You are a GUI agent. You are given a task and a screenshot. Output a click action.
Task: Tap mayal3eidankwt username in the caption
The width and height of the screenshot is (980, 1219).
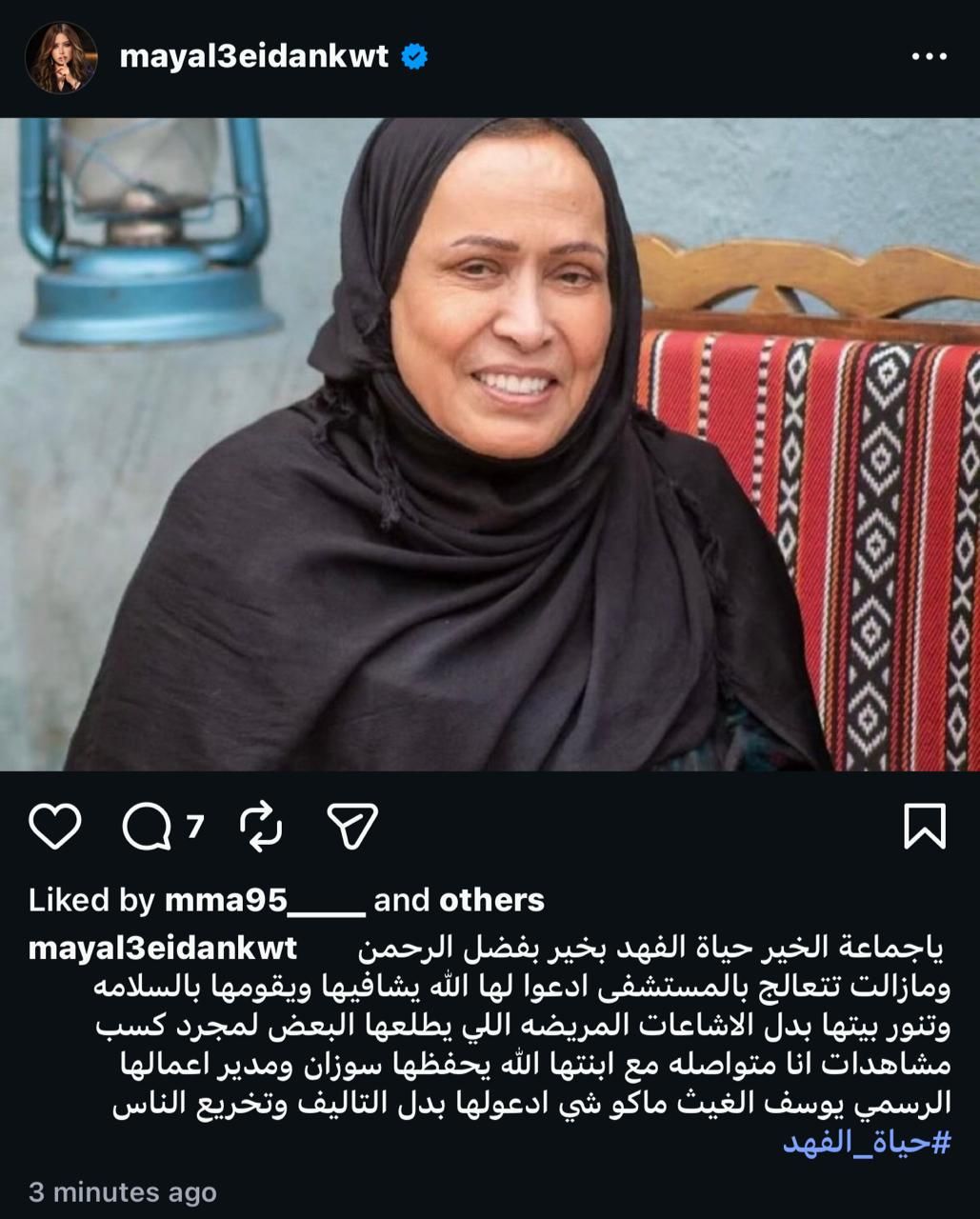coord(163,949)
